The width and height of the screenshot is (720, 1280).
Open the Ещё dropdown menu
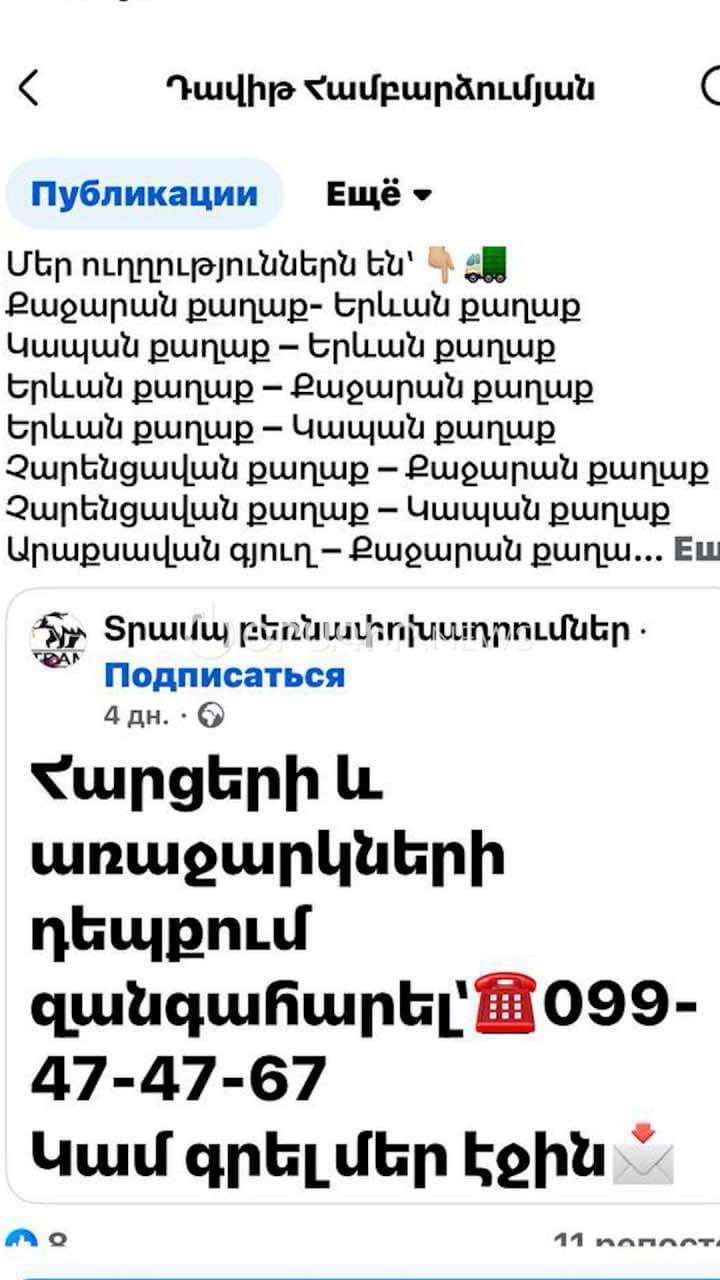click(x=379, y=194)
